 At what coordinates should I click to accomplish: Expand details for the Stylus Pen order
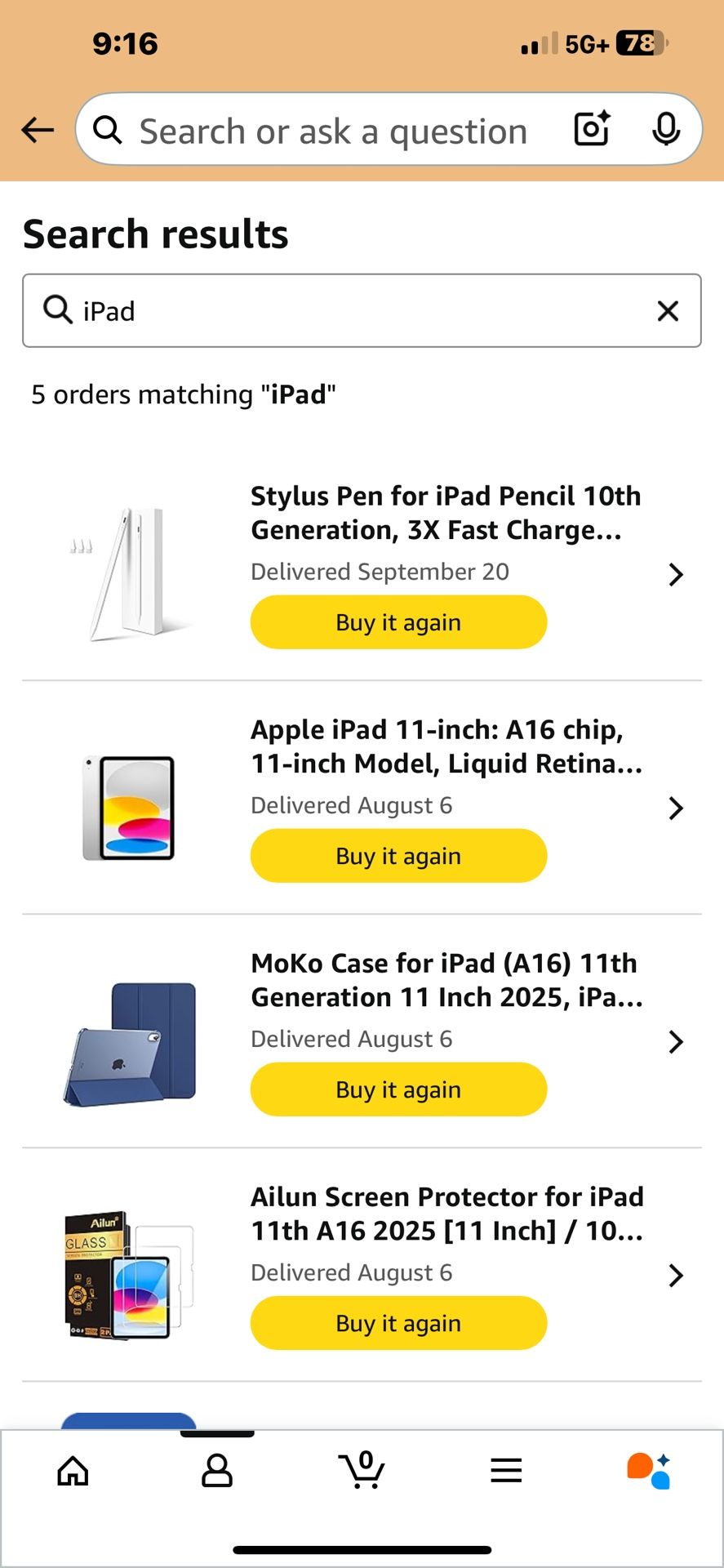pyautogui.click(x=676, y=575)
